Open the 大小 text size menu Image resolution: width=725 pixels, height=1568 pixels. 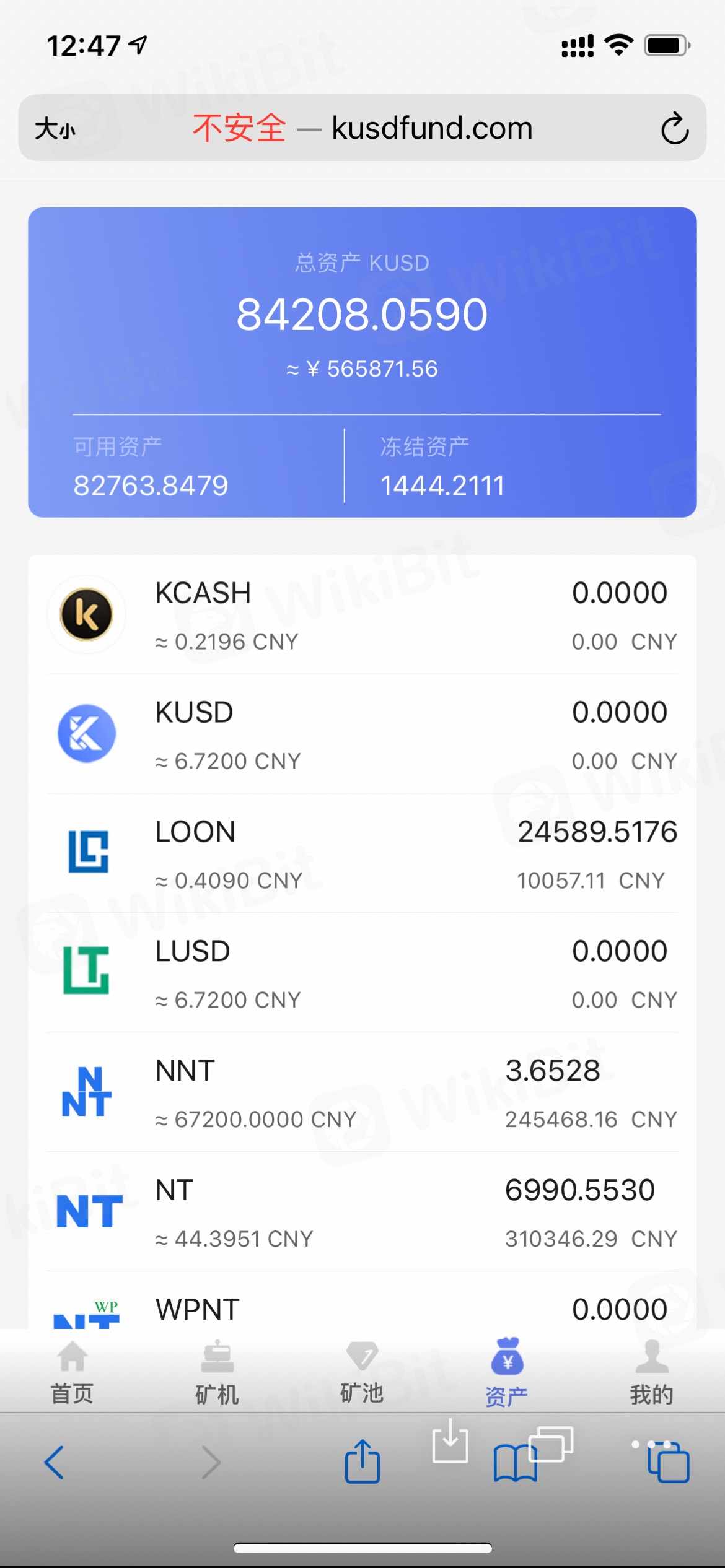point(55,129)
